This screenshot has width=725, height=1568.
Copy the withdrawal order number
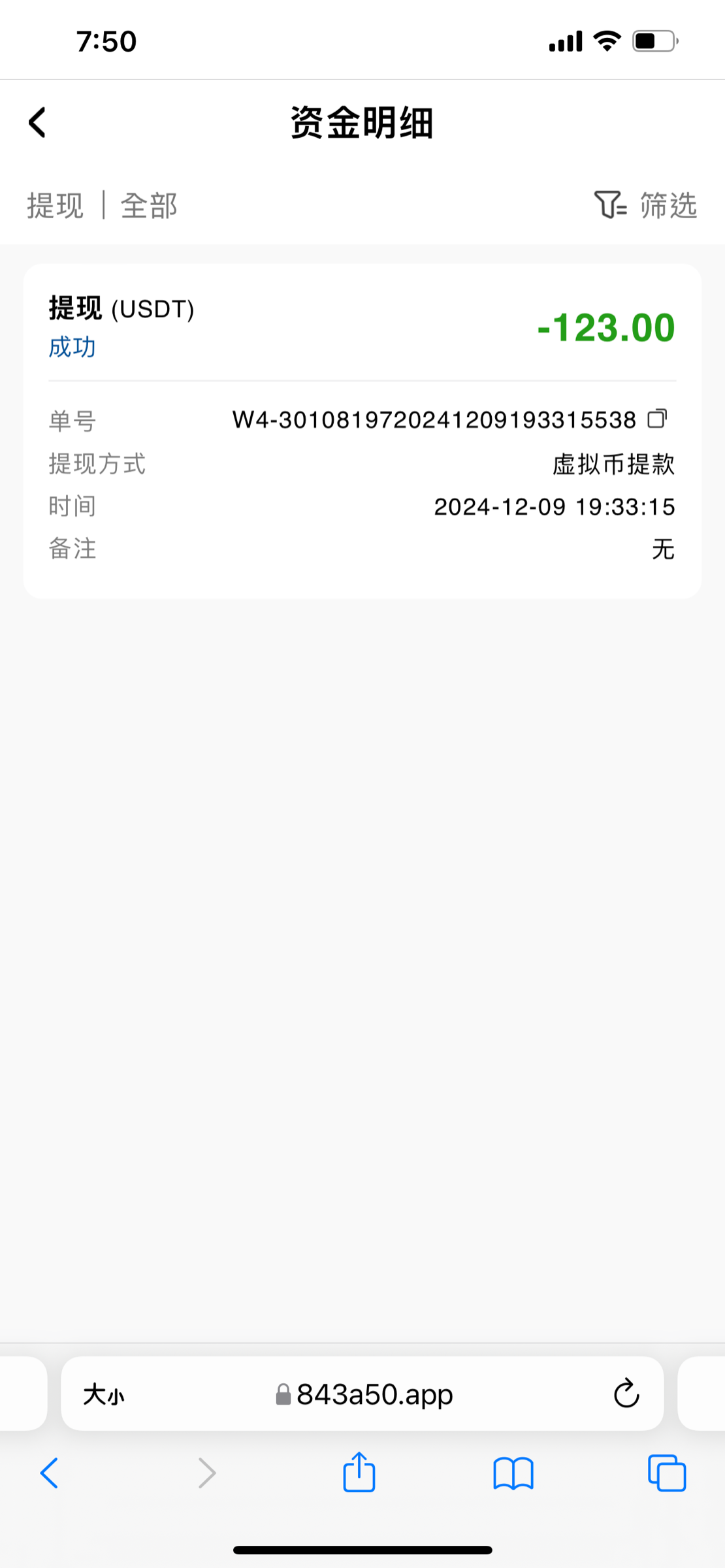pyautogui.click(x=658, y=419)
